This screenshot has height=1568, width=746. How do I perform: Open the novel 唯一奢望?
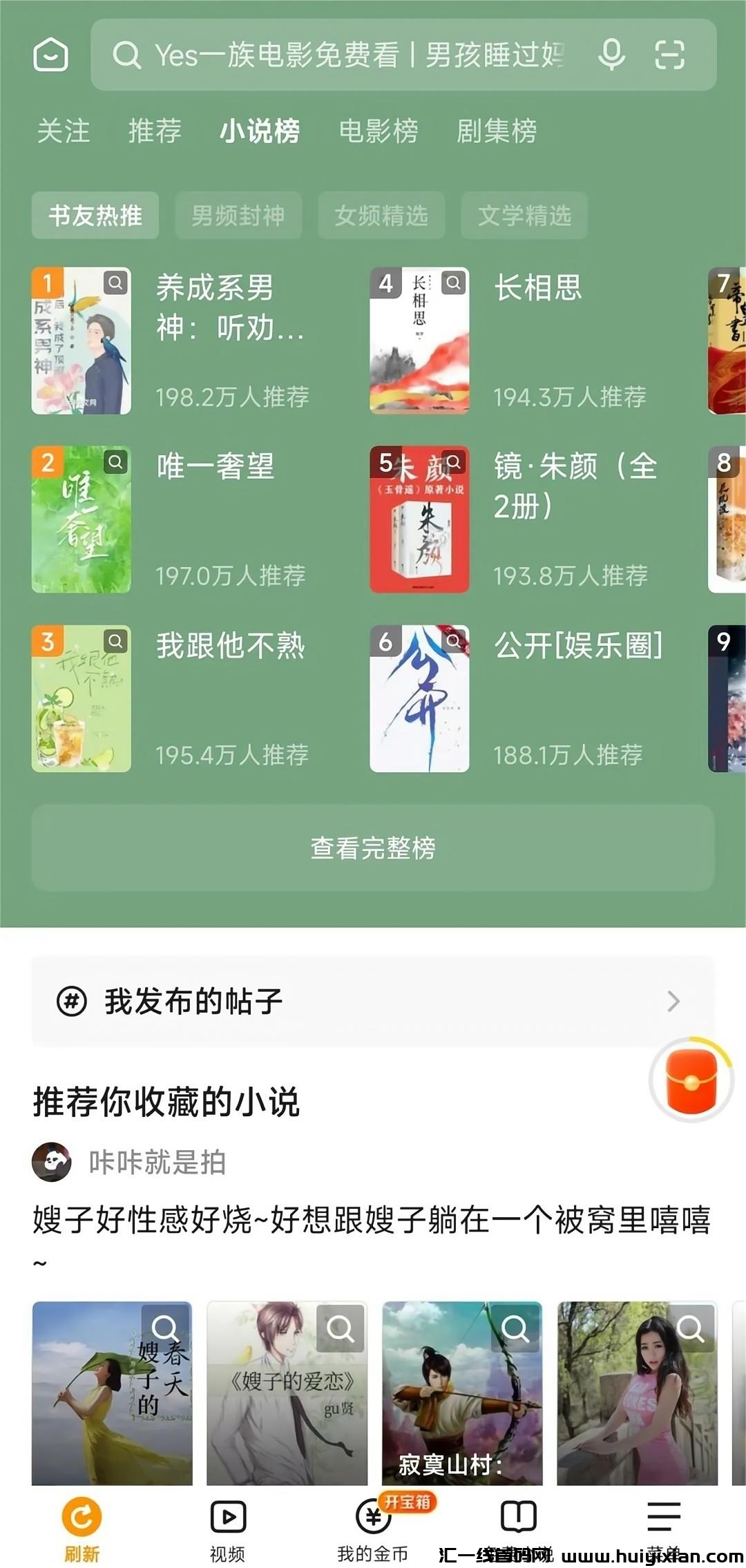point(215,467)
